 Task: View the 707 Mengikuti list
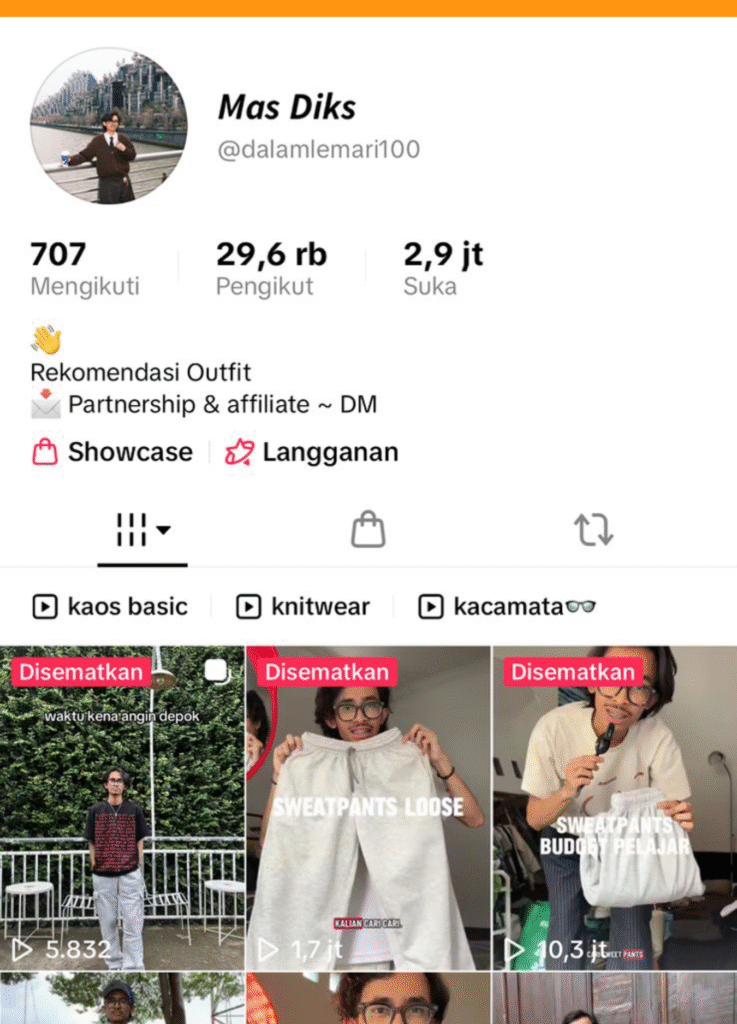pos(84,270)
